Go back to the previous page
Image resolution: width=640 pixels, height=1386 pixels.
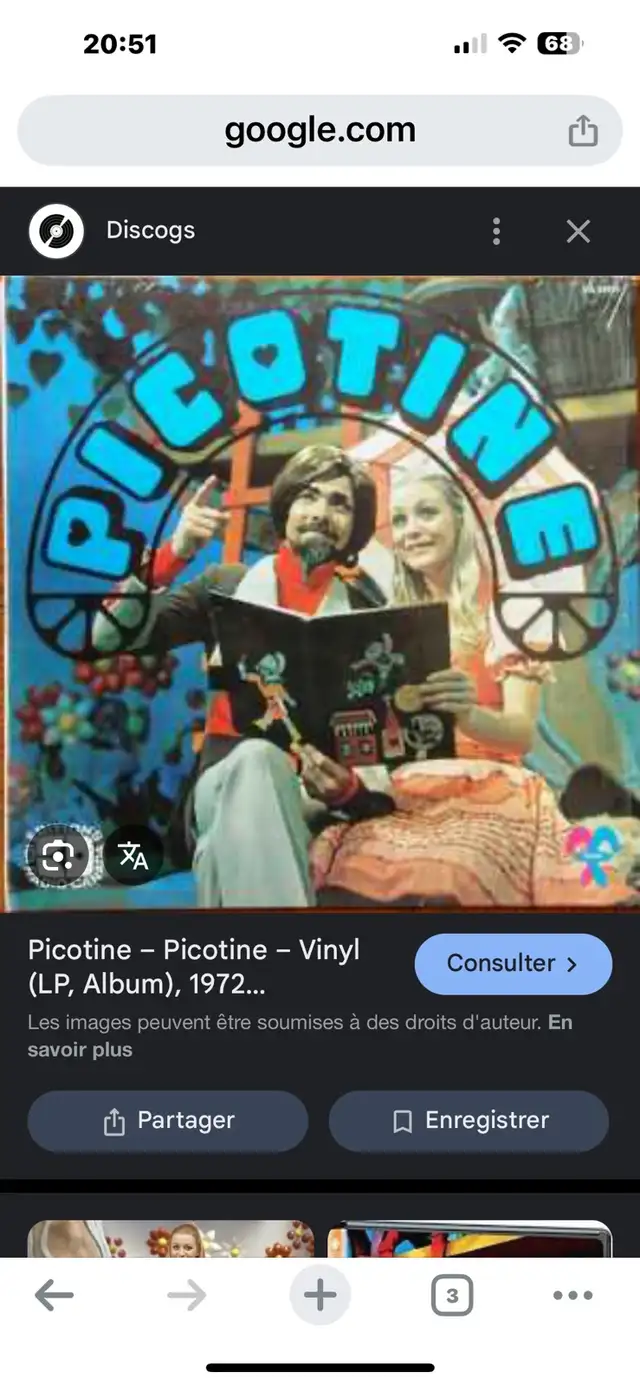coord(54,1296)
